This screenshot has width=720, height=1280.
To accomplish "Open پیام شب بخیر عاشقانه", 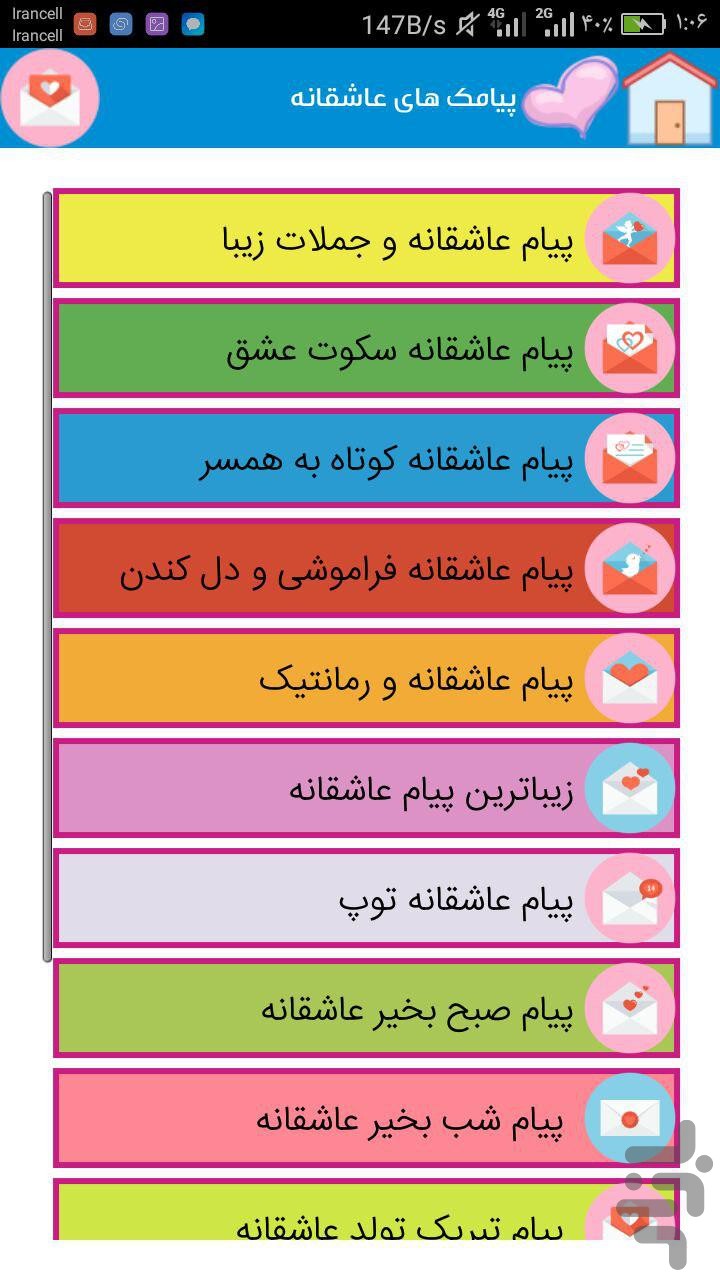I will click(366, 1118).
